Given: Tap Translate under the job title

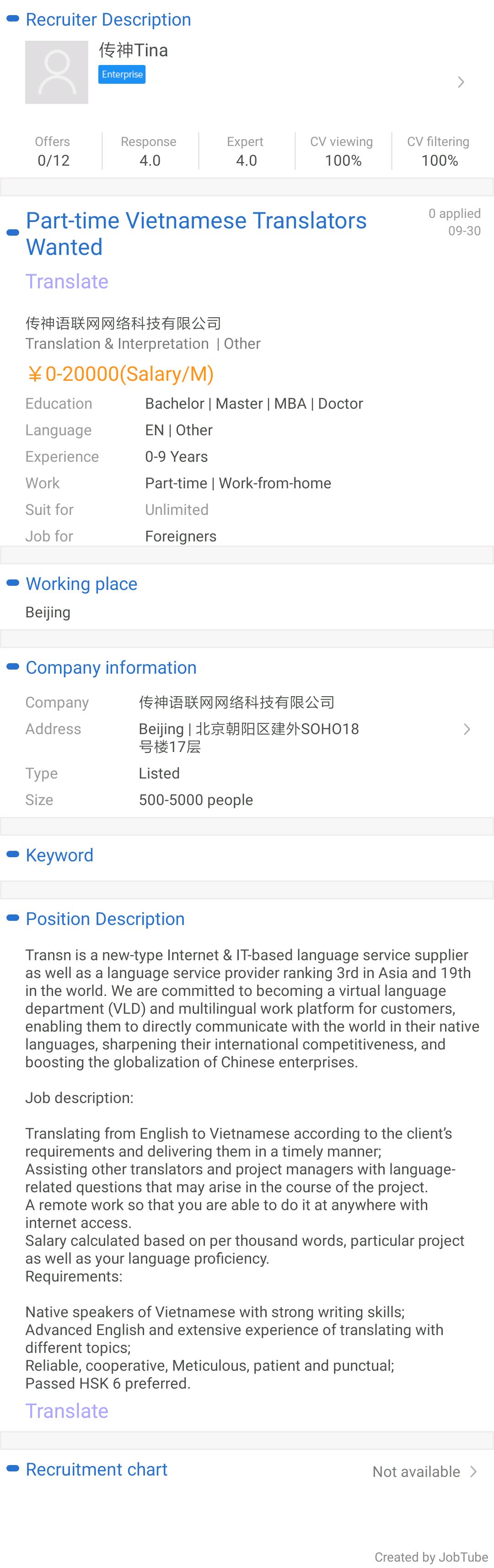Looking at the screenshot, I should click(x=67, y=282).
